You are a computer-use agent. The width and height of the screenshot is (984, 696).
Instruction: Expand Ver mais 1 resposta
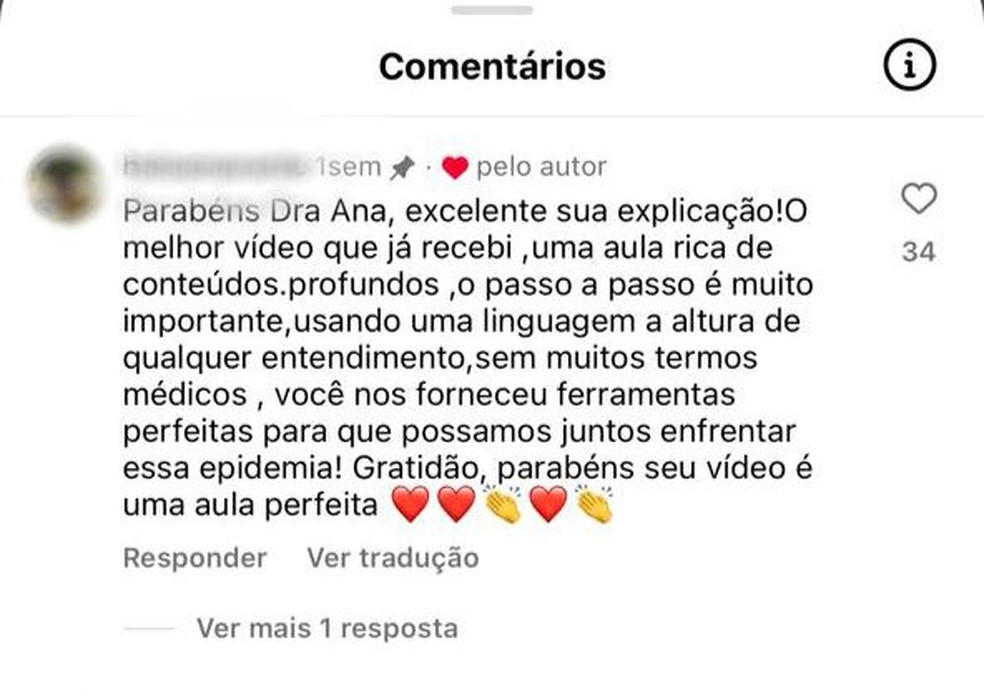pos(326,629)
